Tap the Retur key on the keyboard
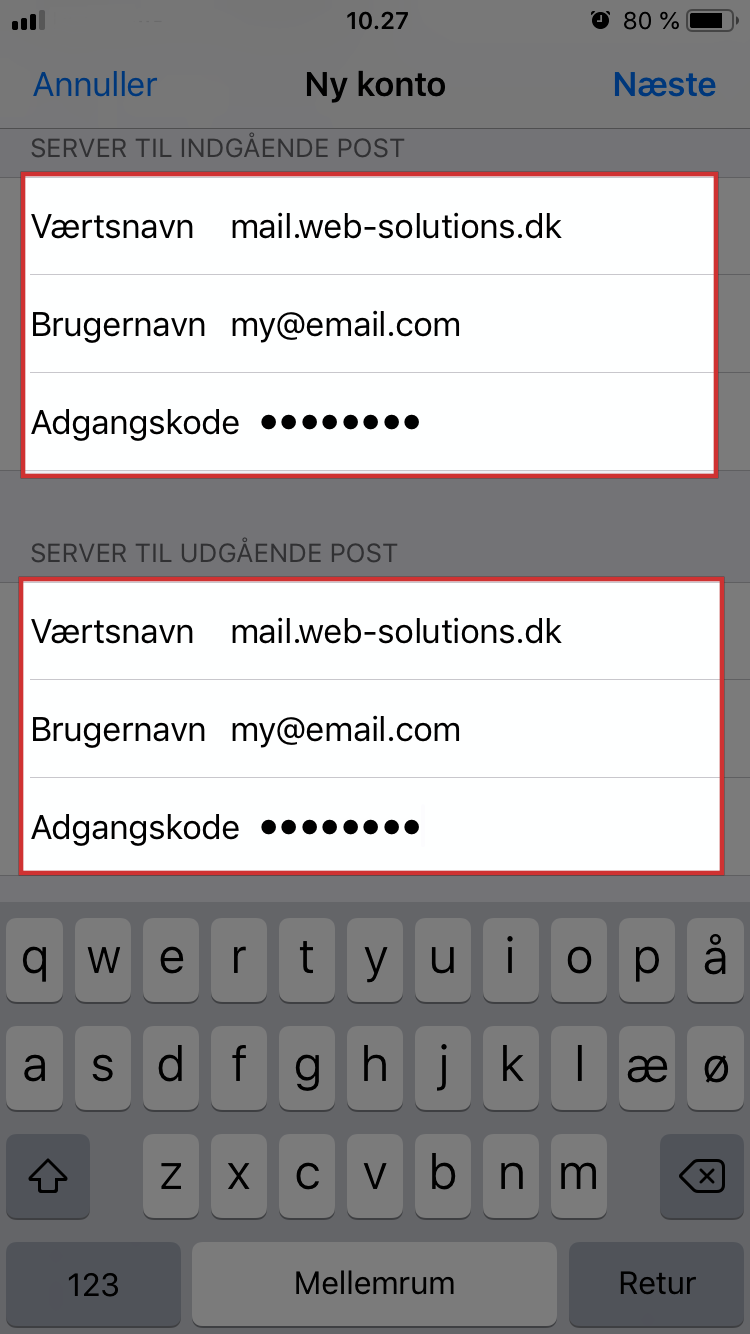The image size is (750, 1334). (x=657, y=1283)
